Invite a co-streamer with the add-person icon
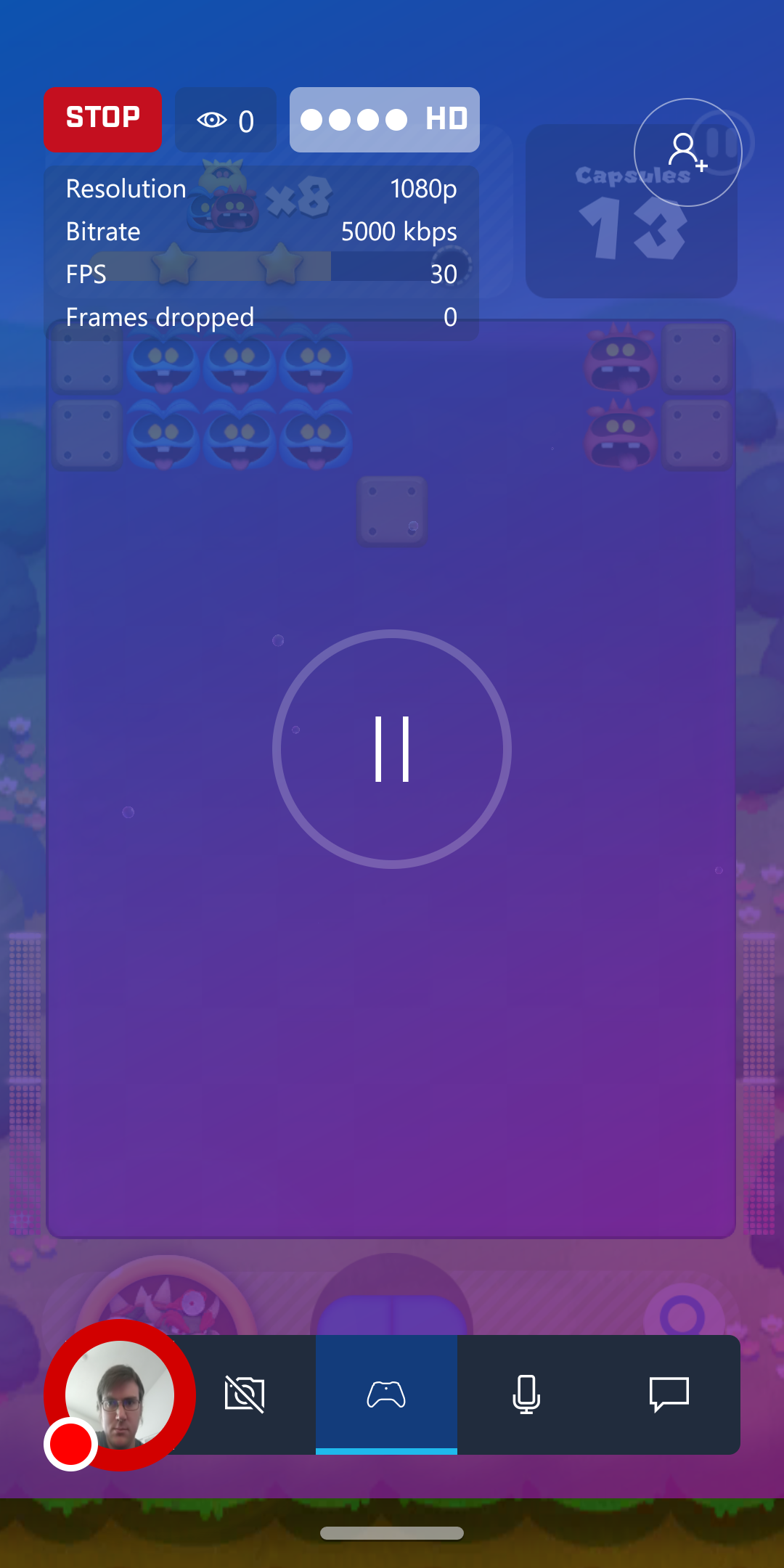This screenshot has height=1568, width=784. (x=687, y=152)
